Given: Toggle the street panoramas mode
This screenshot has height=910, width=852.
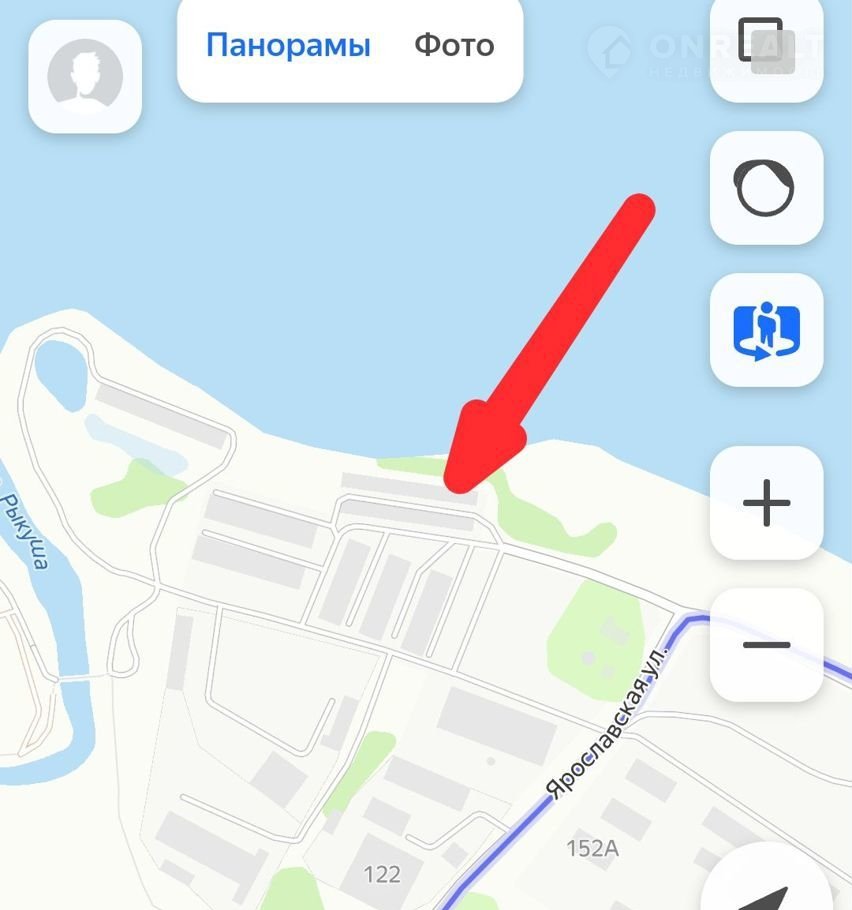Looking at the screenshot, I should 766,330.
